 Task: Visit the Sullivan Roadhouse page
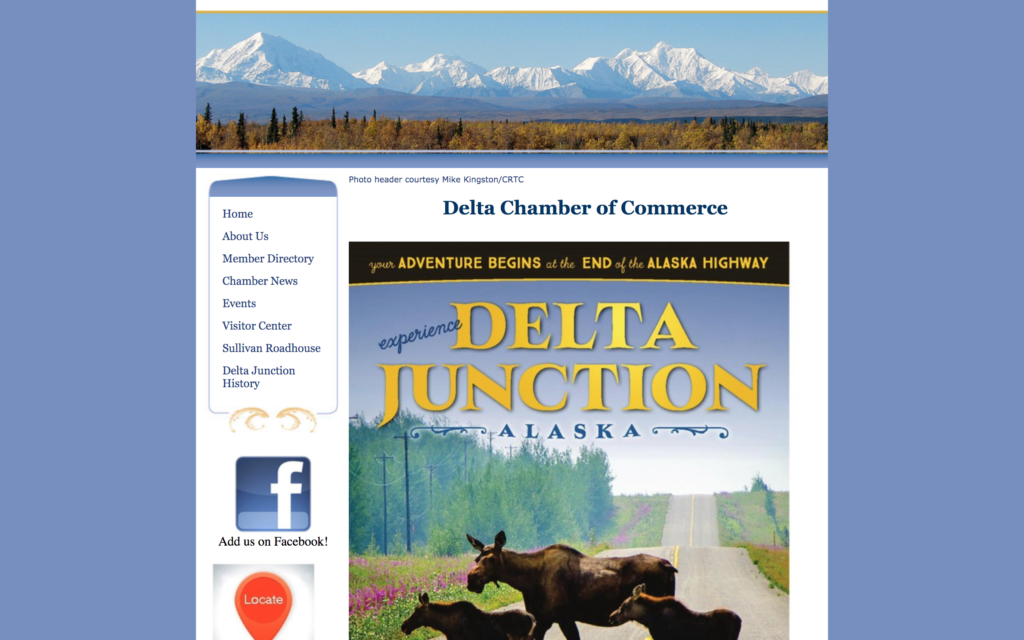pos(271,348)
